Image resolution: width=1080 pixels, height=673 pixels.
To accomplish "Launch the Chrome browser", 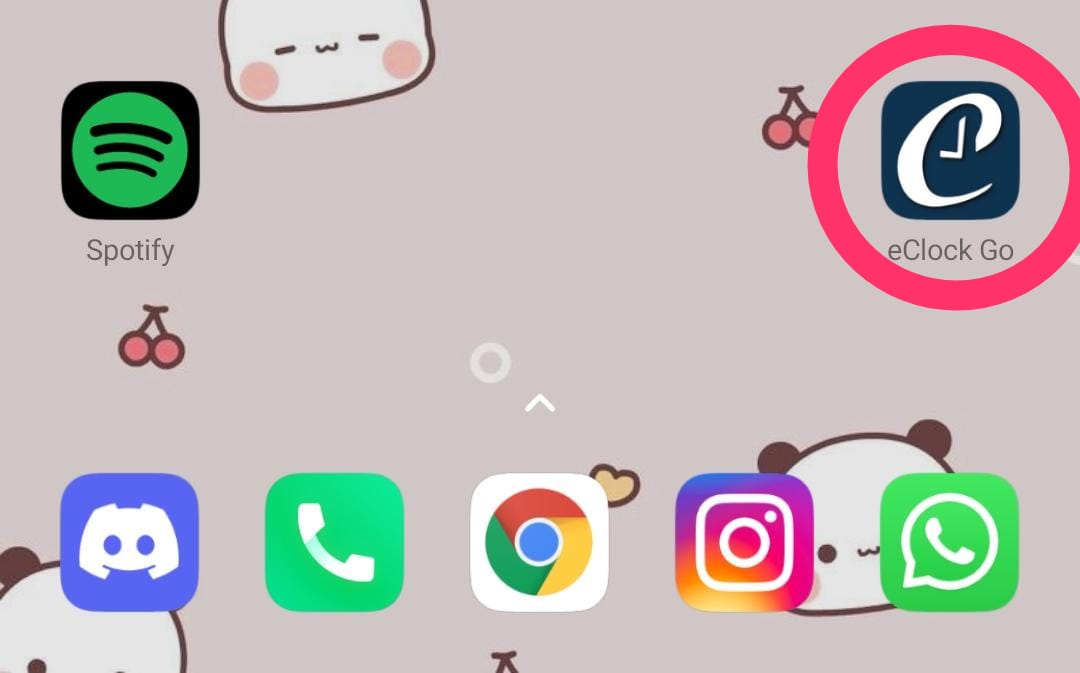I will coord(539,542).
